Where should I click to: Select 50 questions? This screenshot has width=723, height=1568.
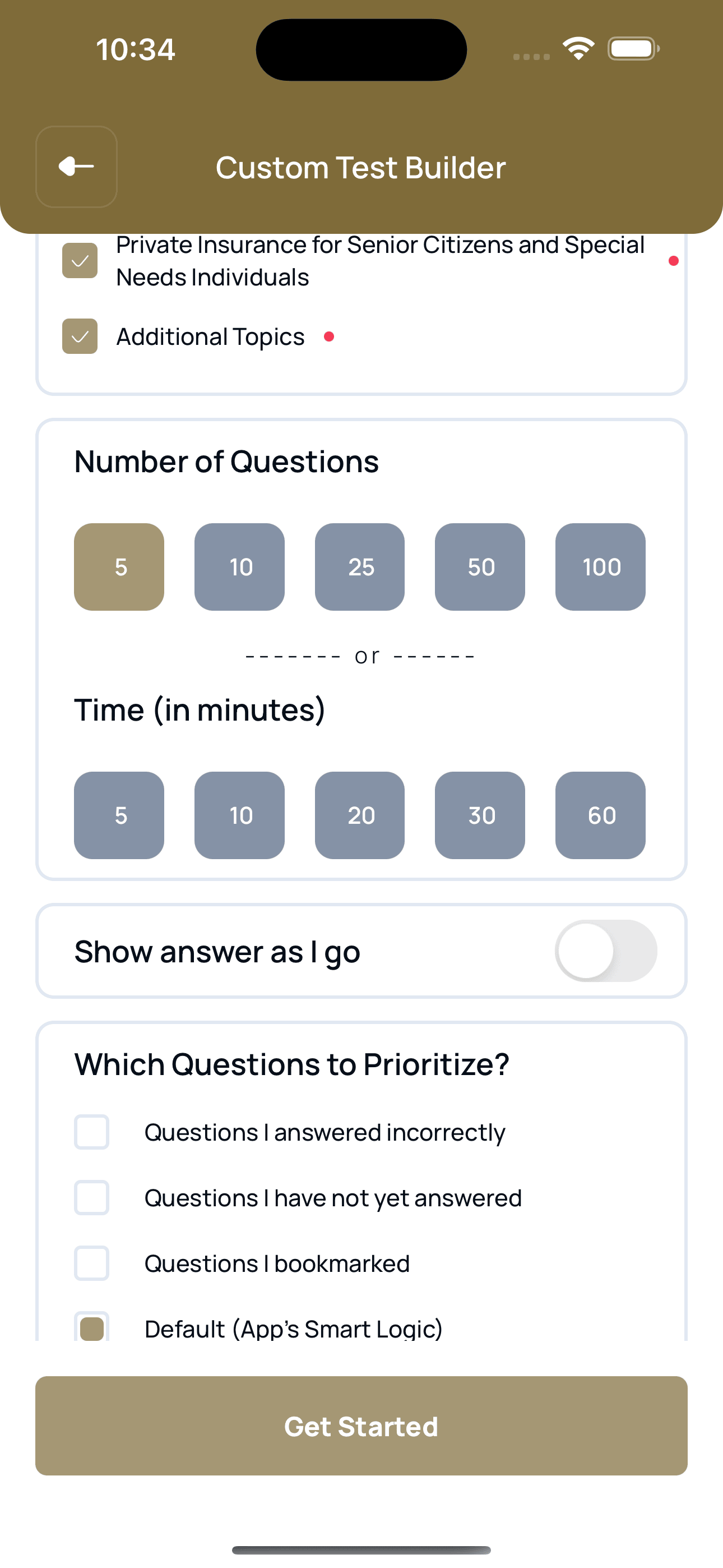click(480, 566)
